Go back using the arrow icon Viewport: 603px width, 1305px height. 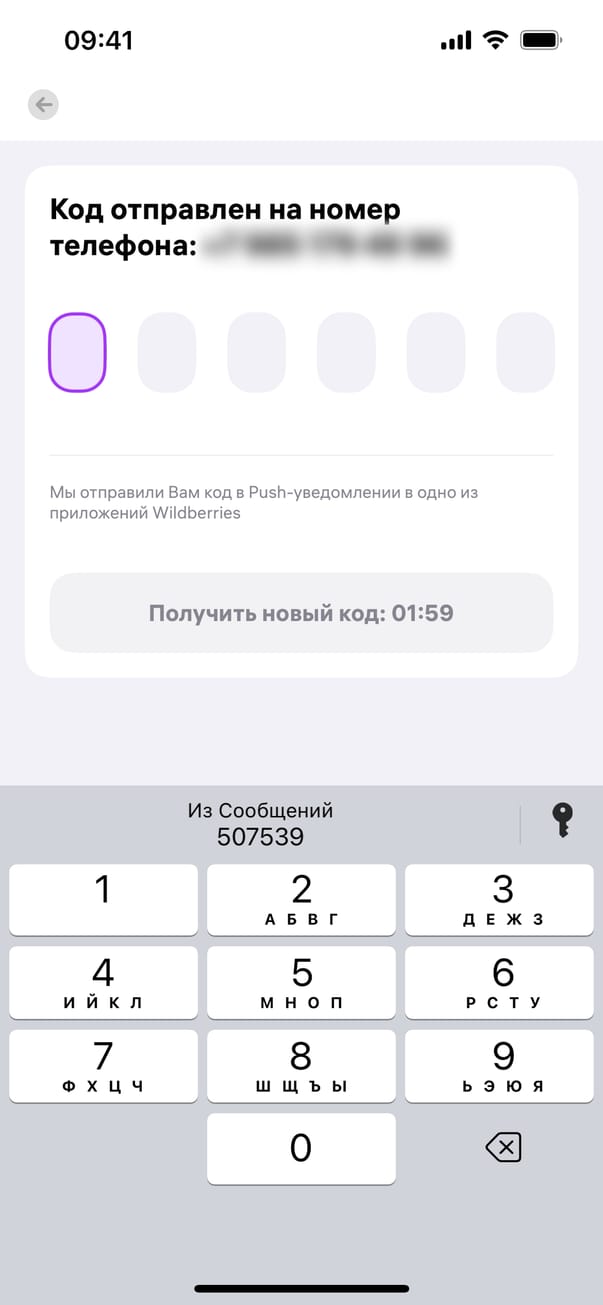point(43,104)
